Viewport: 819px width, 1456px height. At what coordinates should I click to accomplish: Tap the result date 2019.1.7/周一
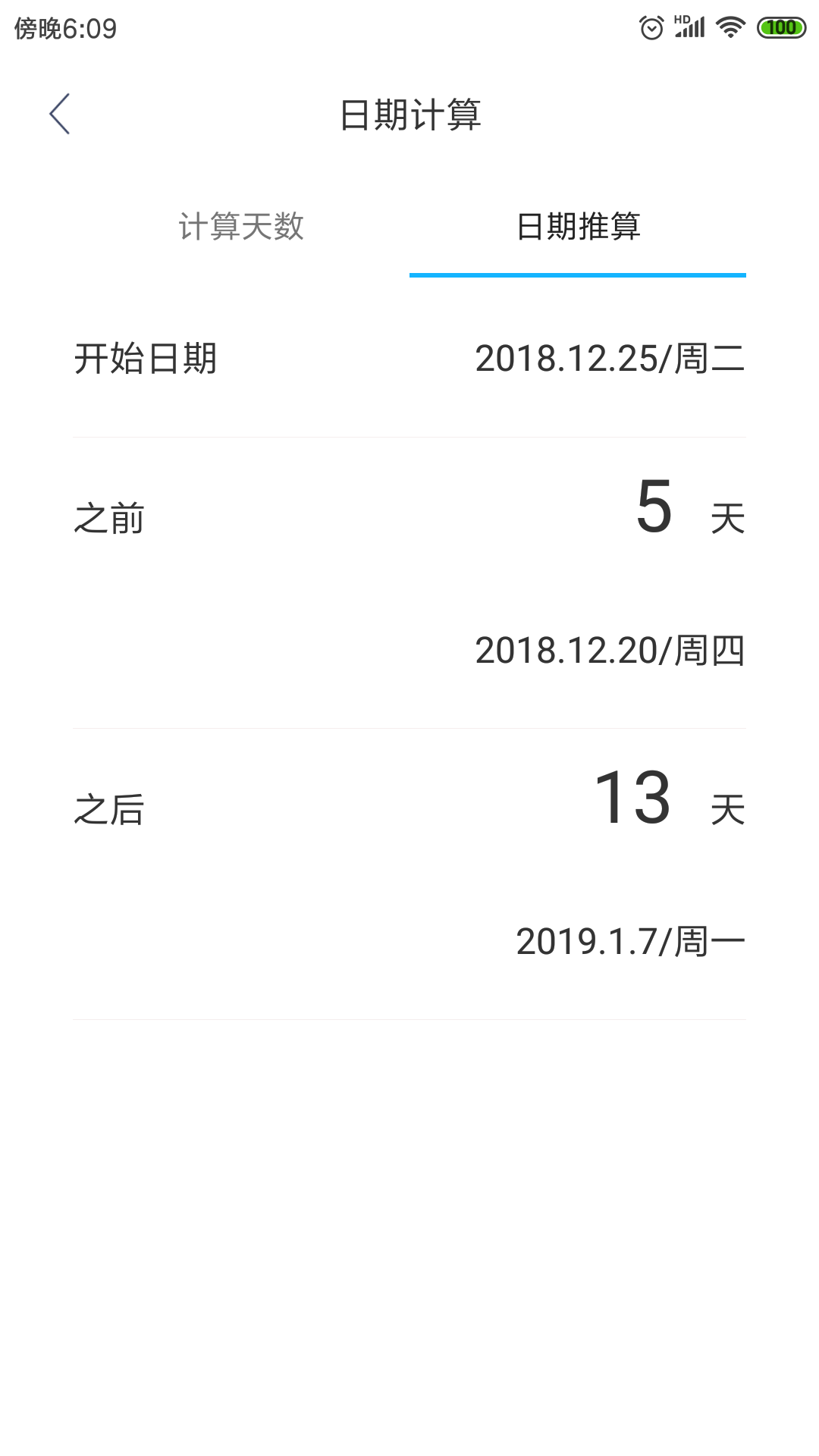[x=628, y=942]
